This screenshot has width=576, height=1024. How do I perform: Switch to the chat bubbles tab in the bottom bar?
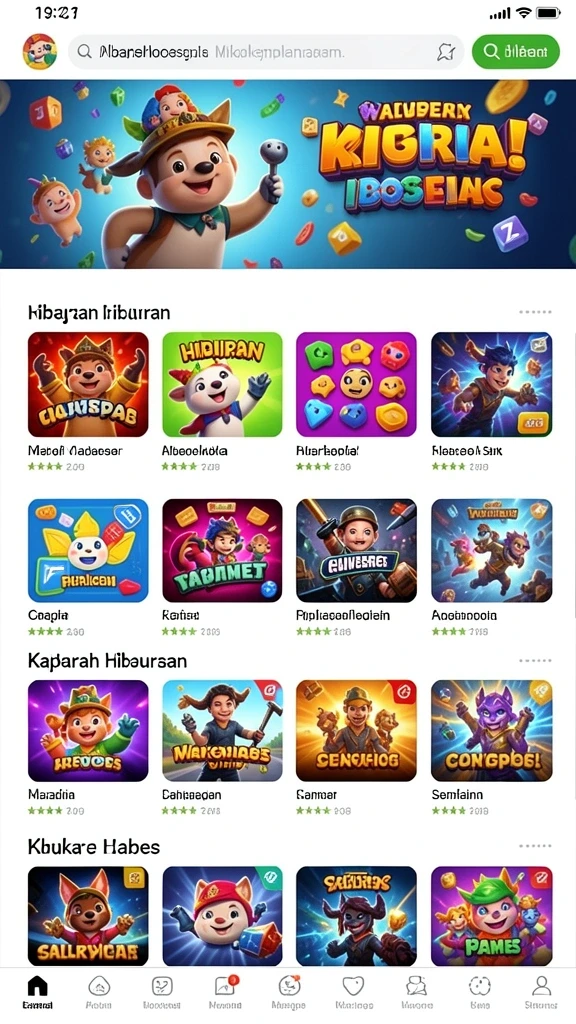tap(416, 993)
